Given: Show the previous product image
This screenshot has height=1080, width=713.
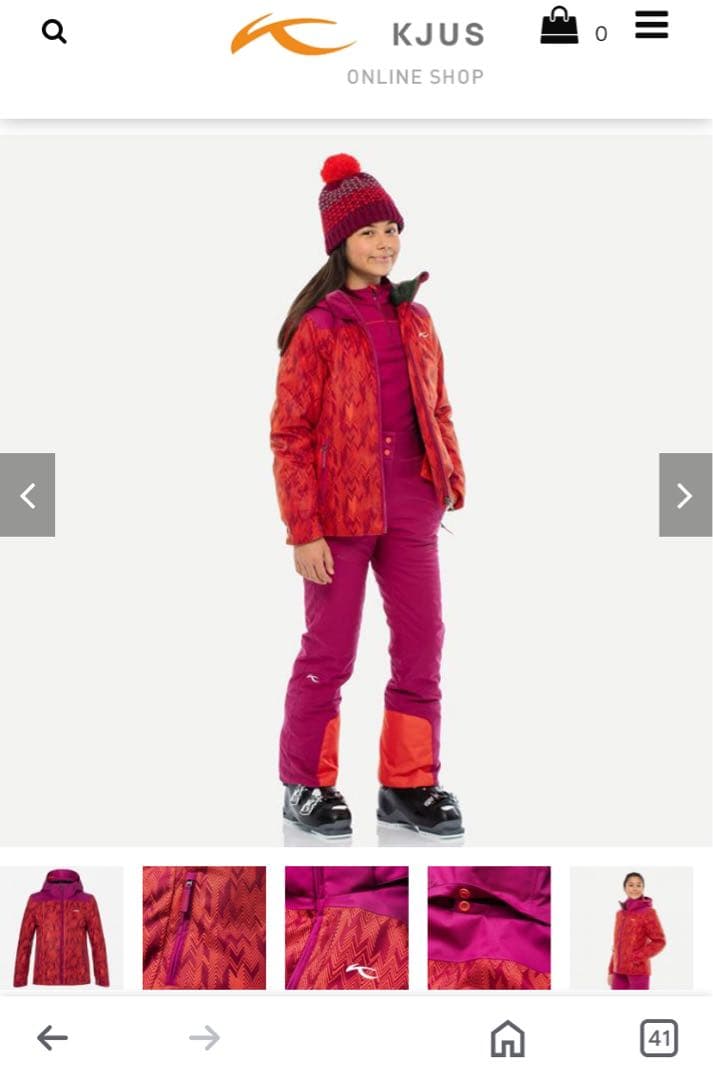Looking at the screenshot, I should [x=27, y=495].
